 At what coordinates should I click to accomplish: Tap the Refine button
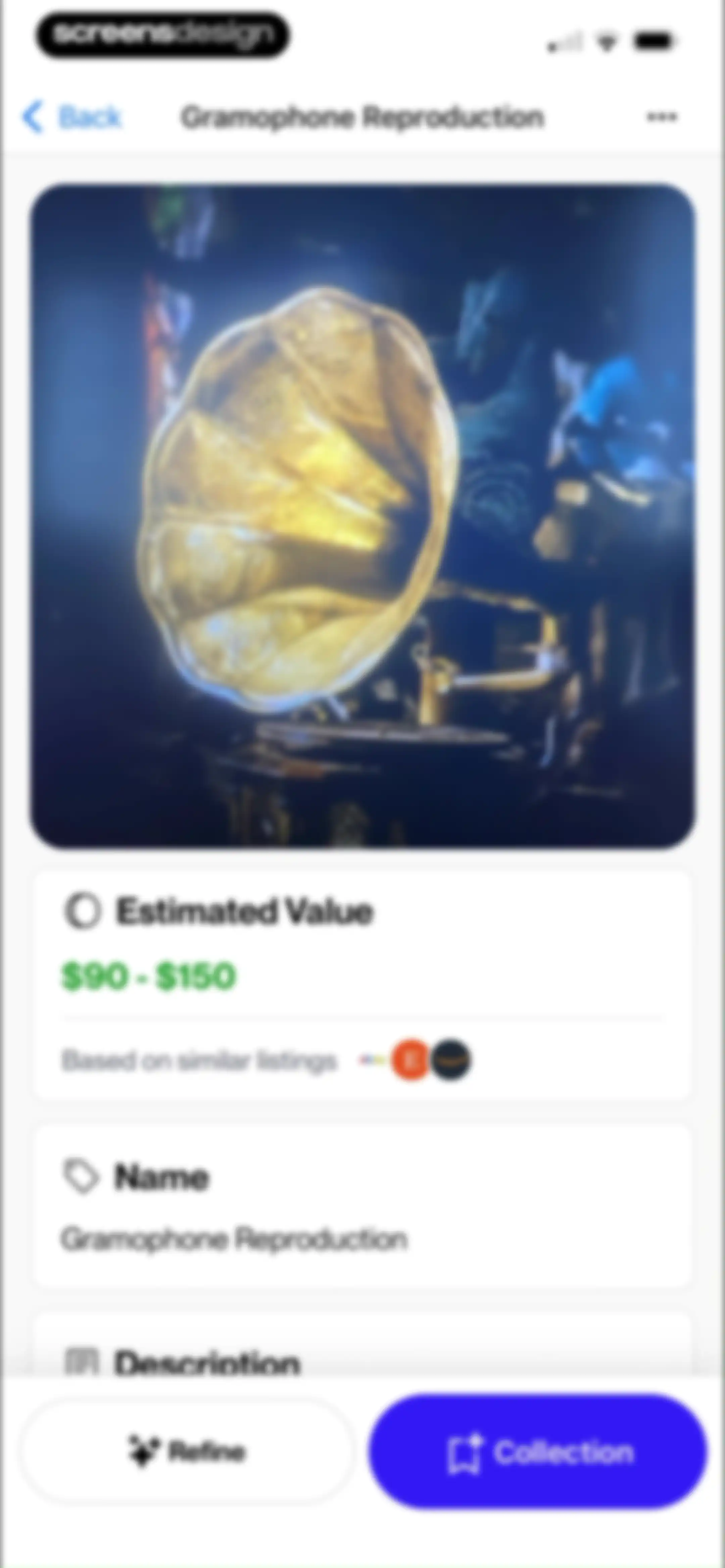pos(188,1452)
